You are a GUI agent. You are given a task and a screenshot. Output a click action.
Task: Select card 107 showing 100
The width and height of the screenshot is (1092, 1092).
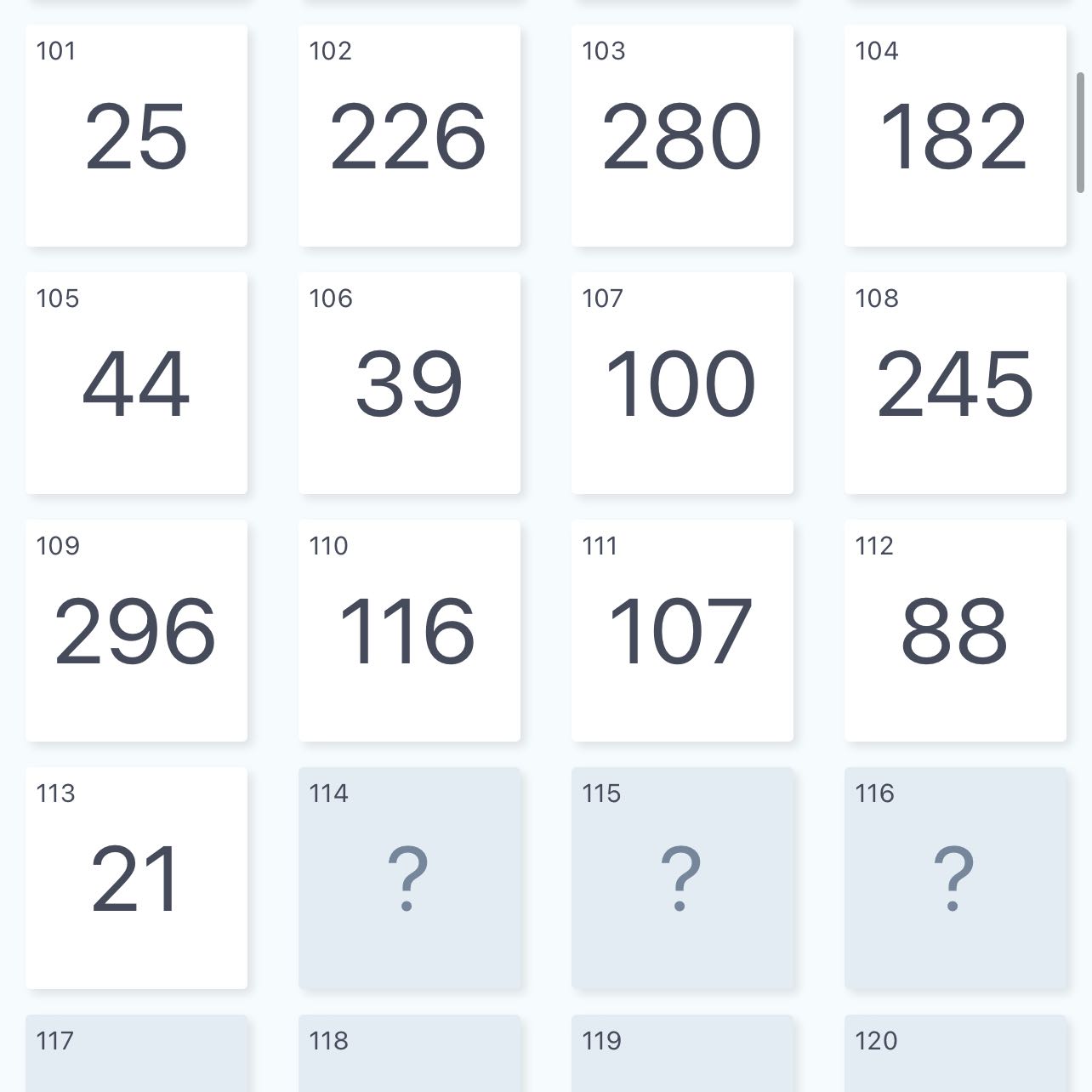[682, 383]
